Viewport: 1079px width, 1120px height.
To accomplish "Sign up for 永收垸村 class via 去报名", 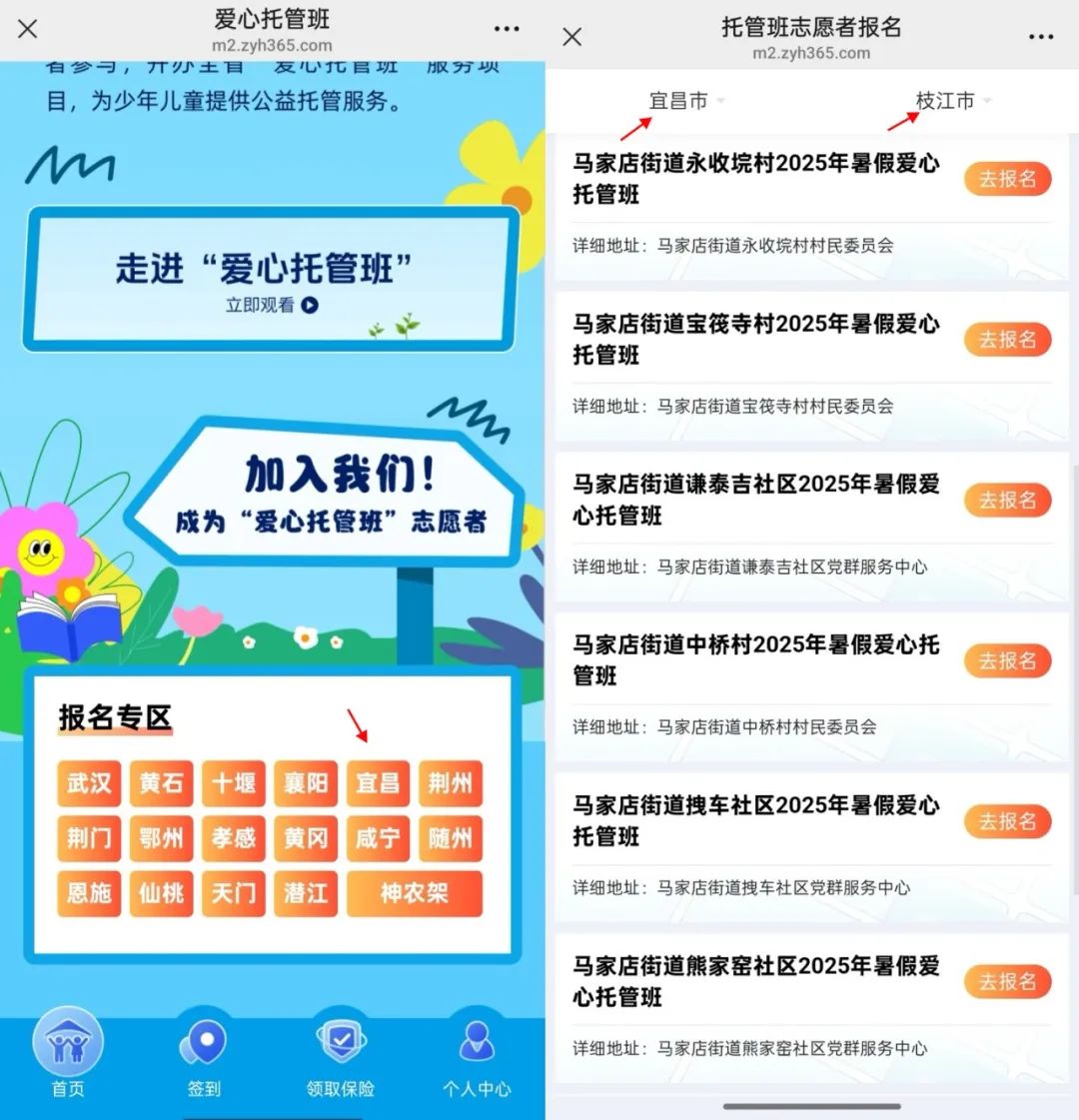I will 1007,180.
